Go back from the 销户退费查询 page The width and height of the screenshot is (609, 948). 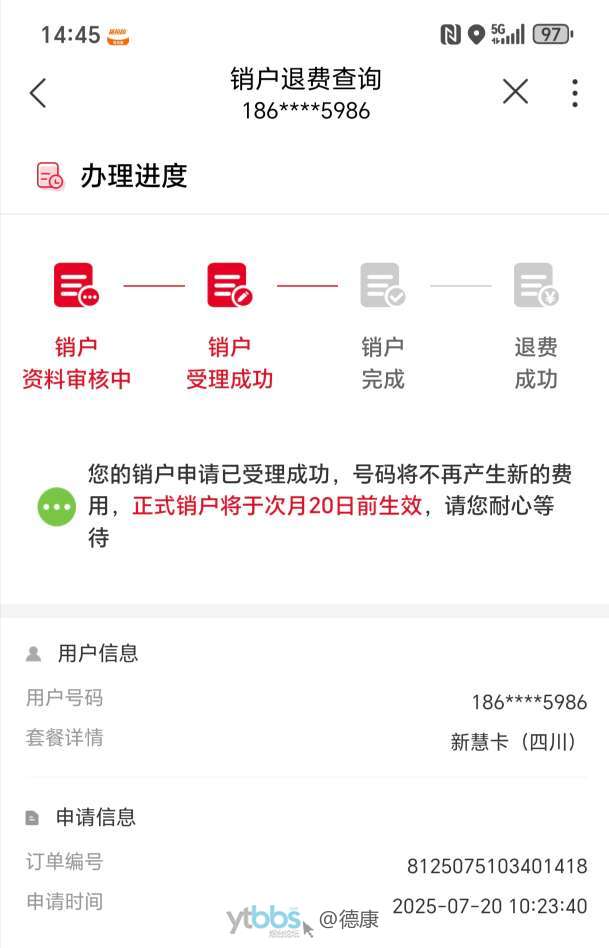pos(38,93)
